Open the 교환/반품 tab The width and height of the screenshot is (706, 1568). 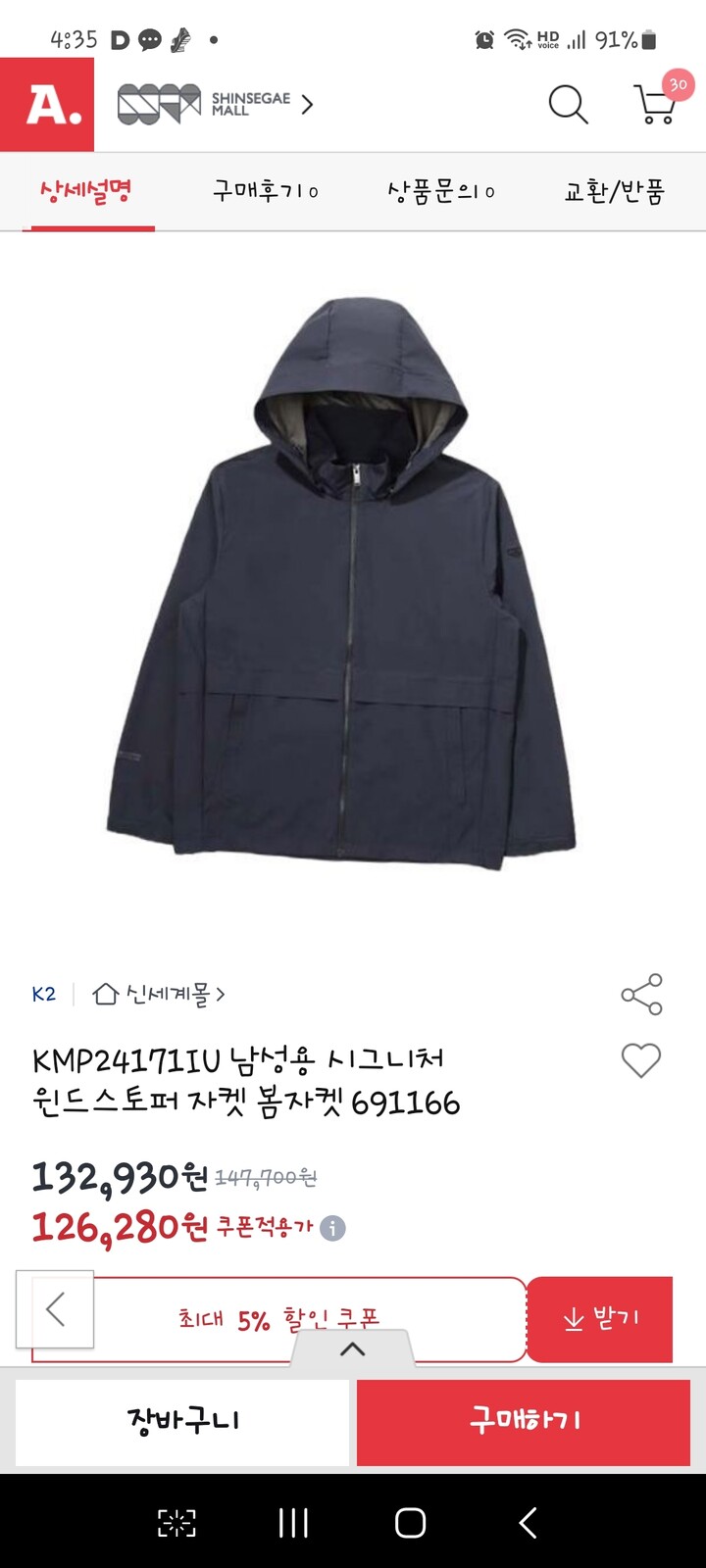point(618,192)
